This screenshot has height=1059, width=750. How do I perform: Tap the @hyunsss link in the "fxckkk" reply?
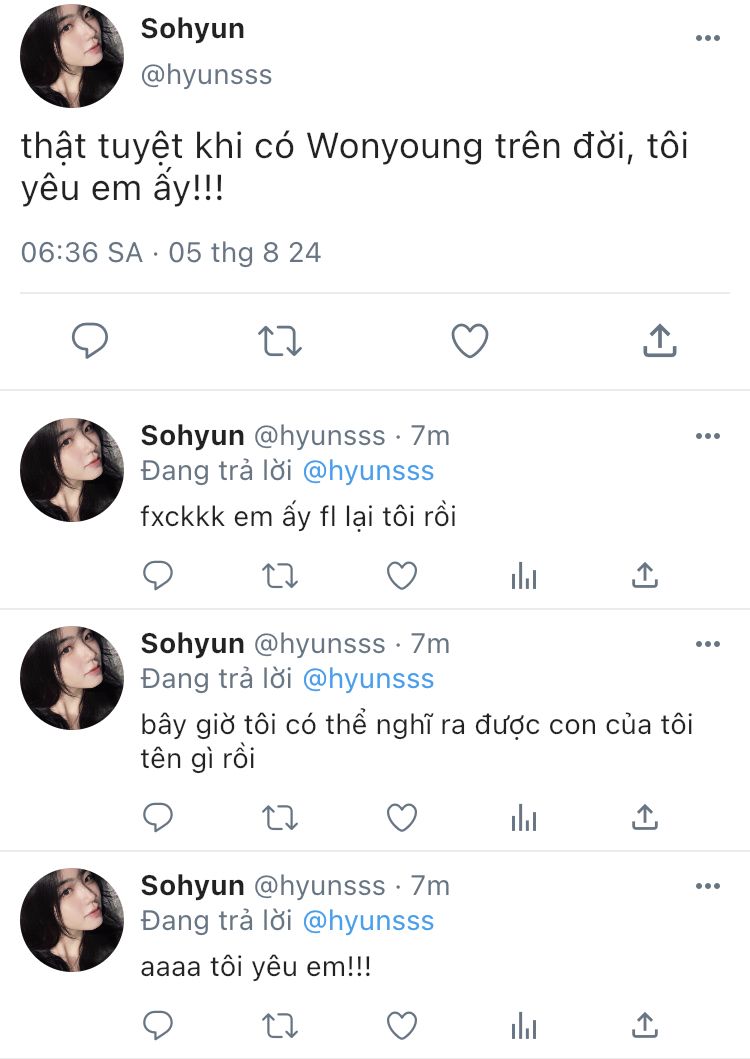coord(368,471)
